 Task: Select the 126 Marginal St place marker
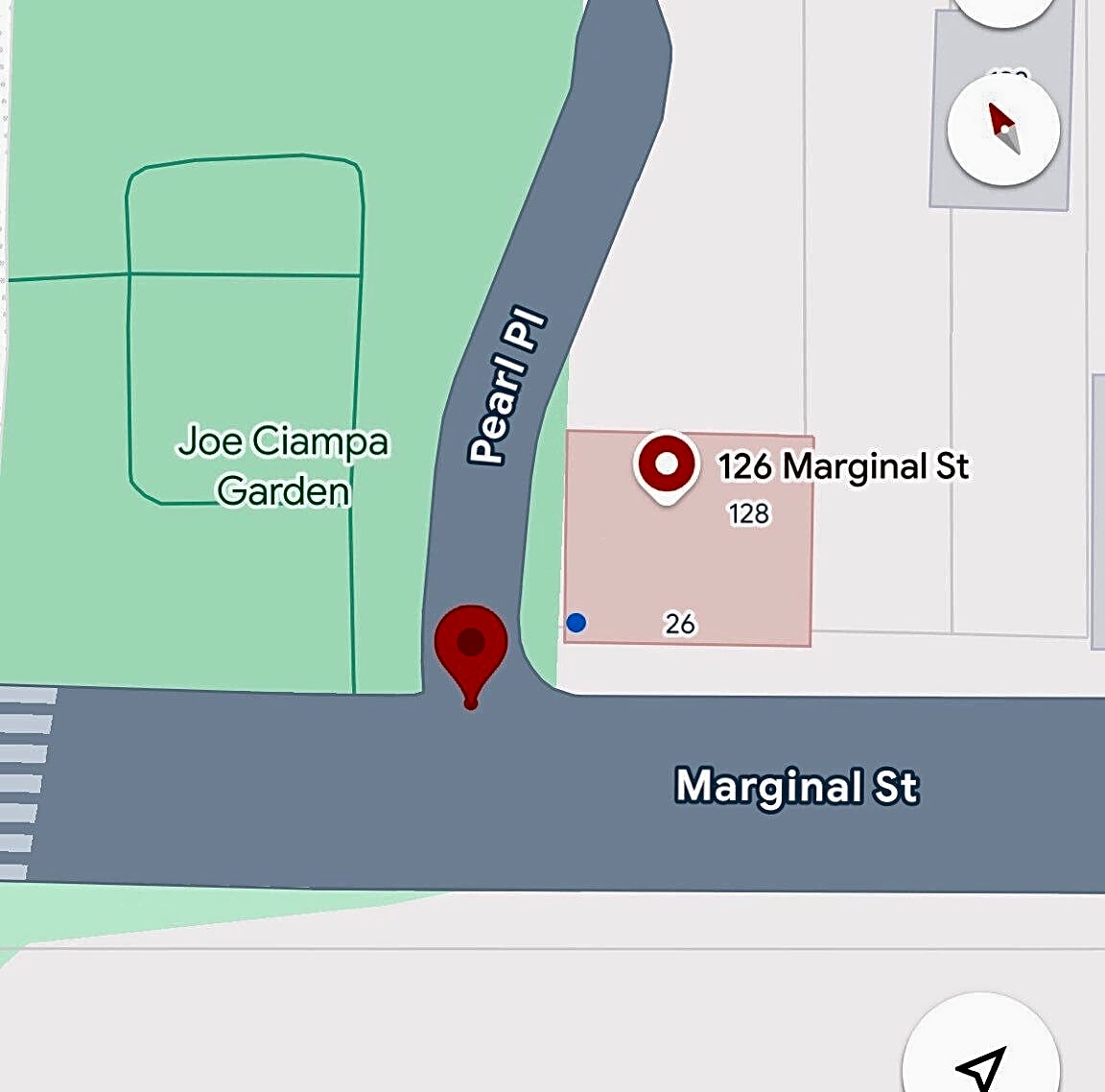click(x=667, y=465)
